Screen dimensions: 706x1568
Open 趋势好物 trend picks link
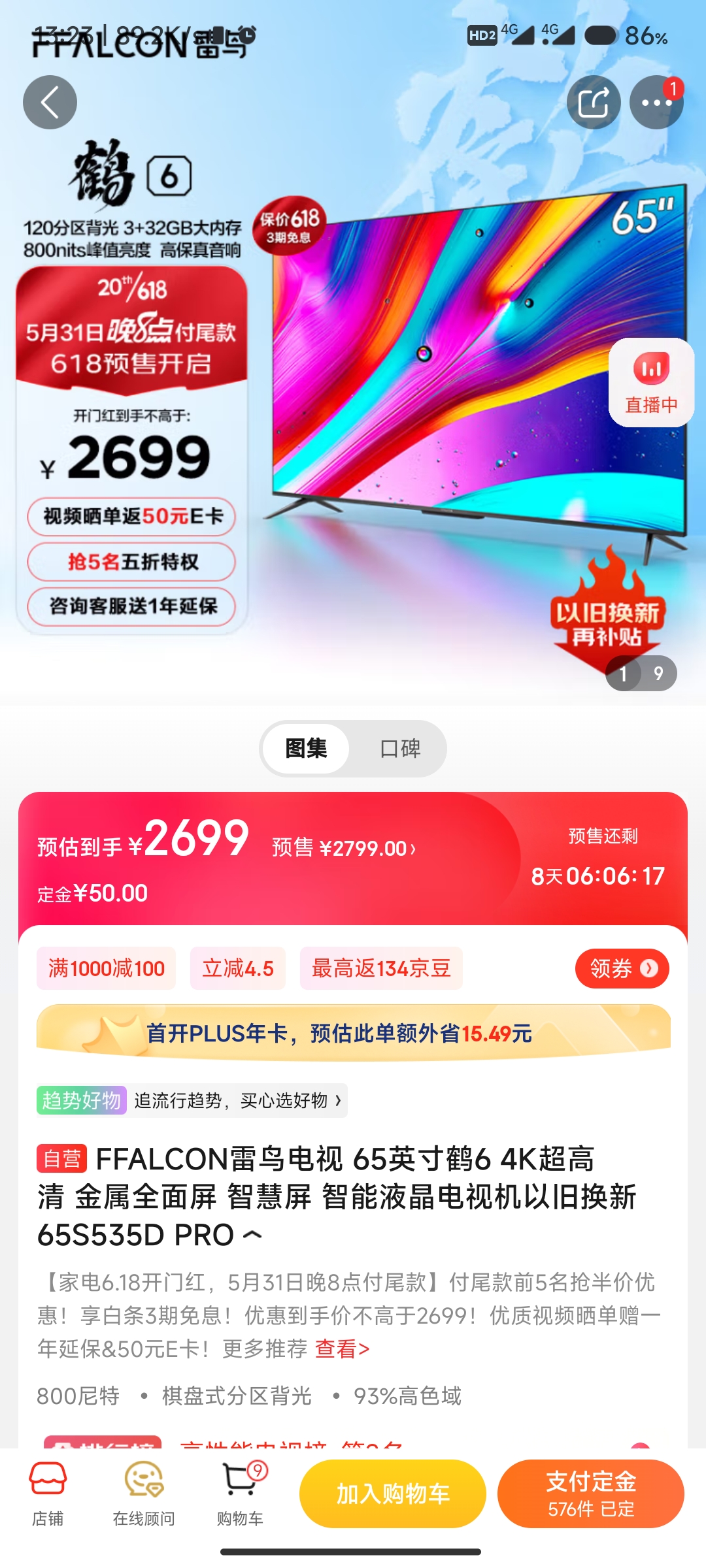(x=192, y=1101)
